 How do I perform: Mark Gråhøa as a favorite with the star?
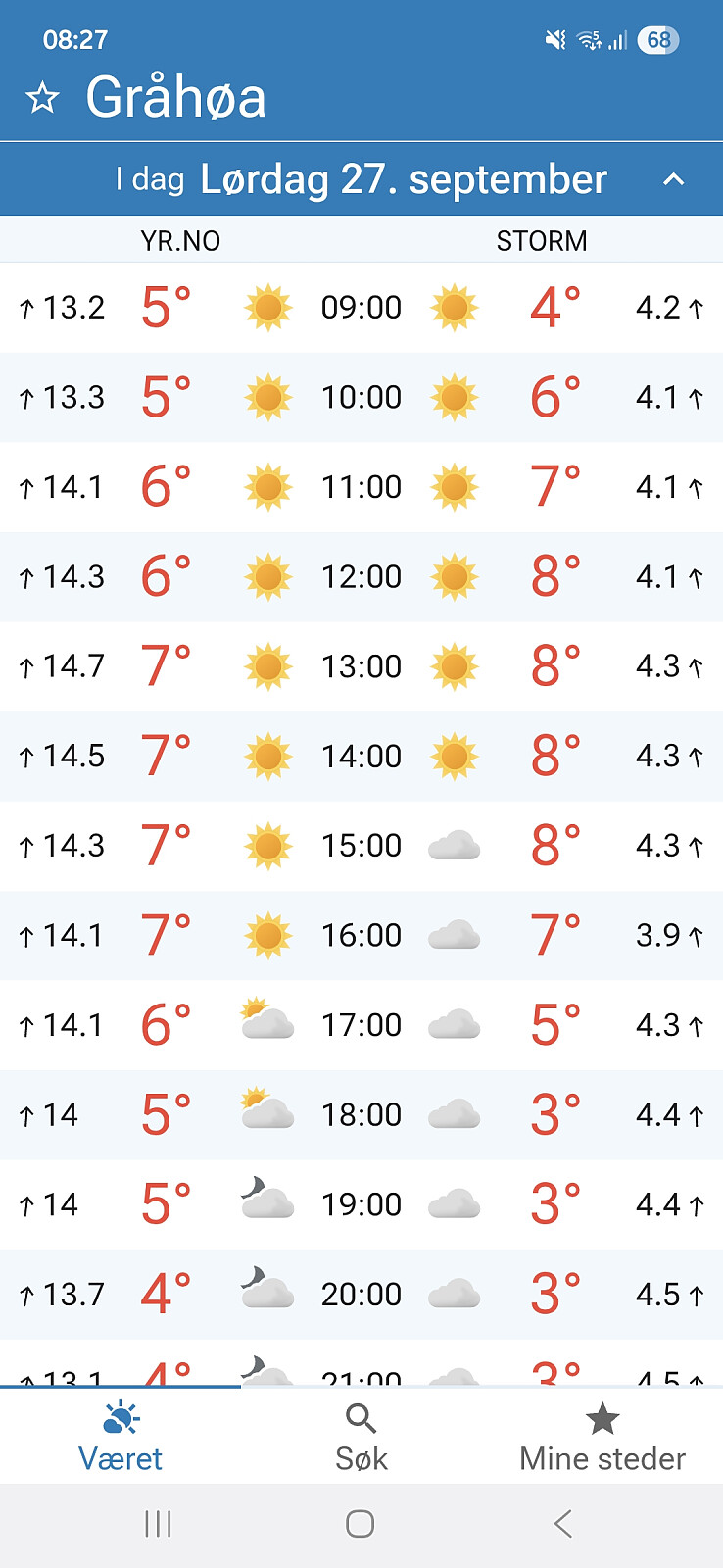(42, 98)
